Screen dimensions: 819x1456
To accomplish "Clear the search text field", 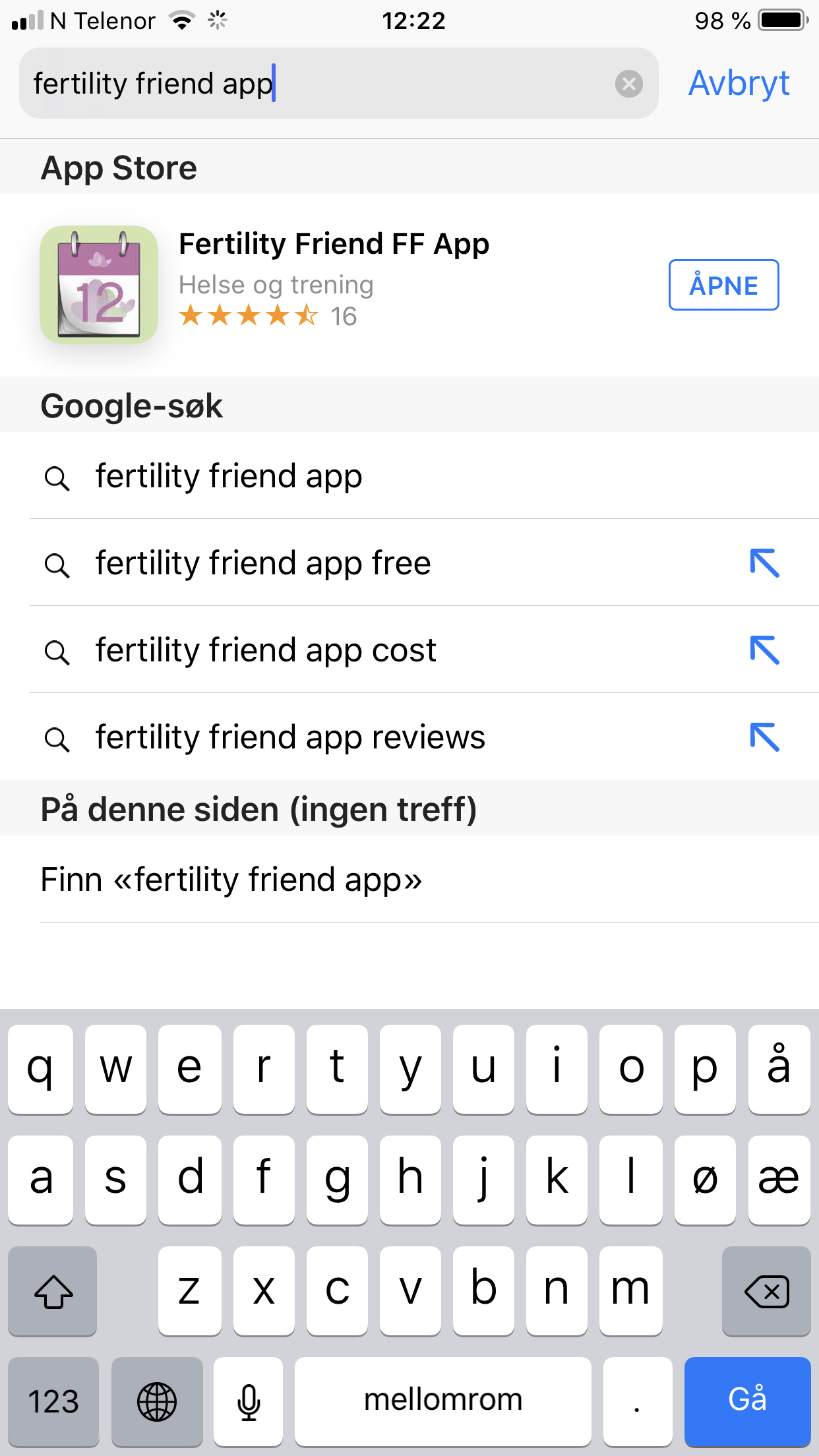I will (629, 84).
